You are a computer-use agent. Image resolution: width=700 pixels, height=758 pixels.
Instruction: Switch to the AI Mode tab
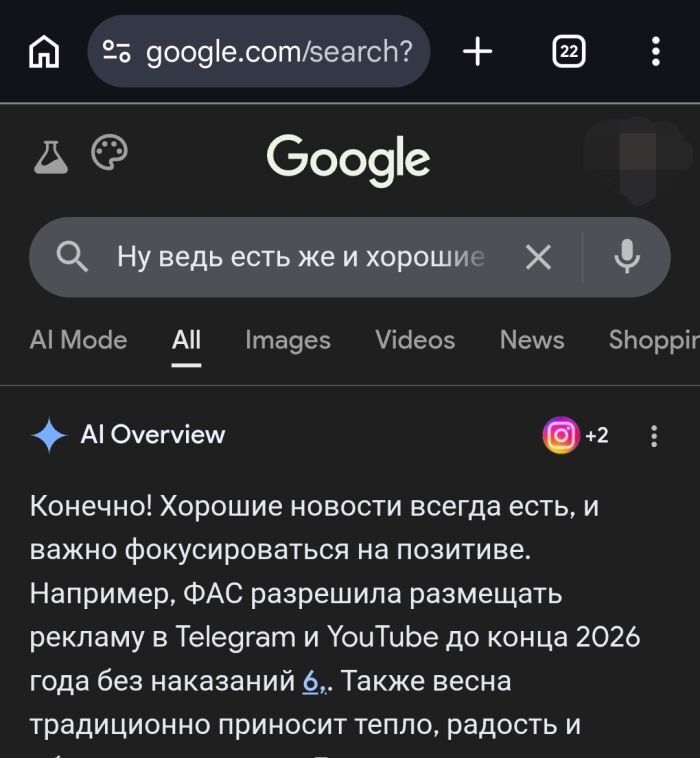(78, 340)
